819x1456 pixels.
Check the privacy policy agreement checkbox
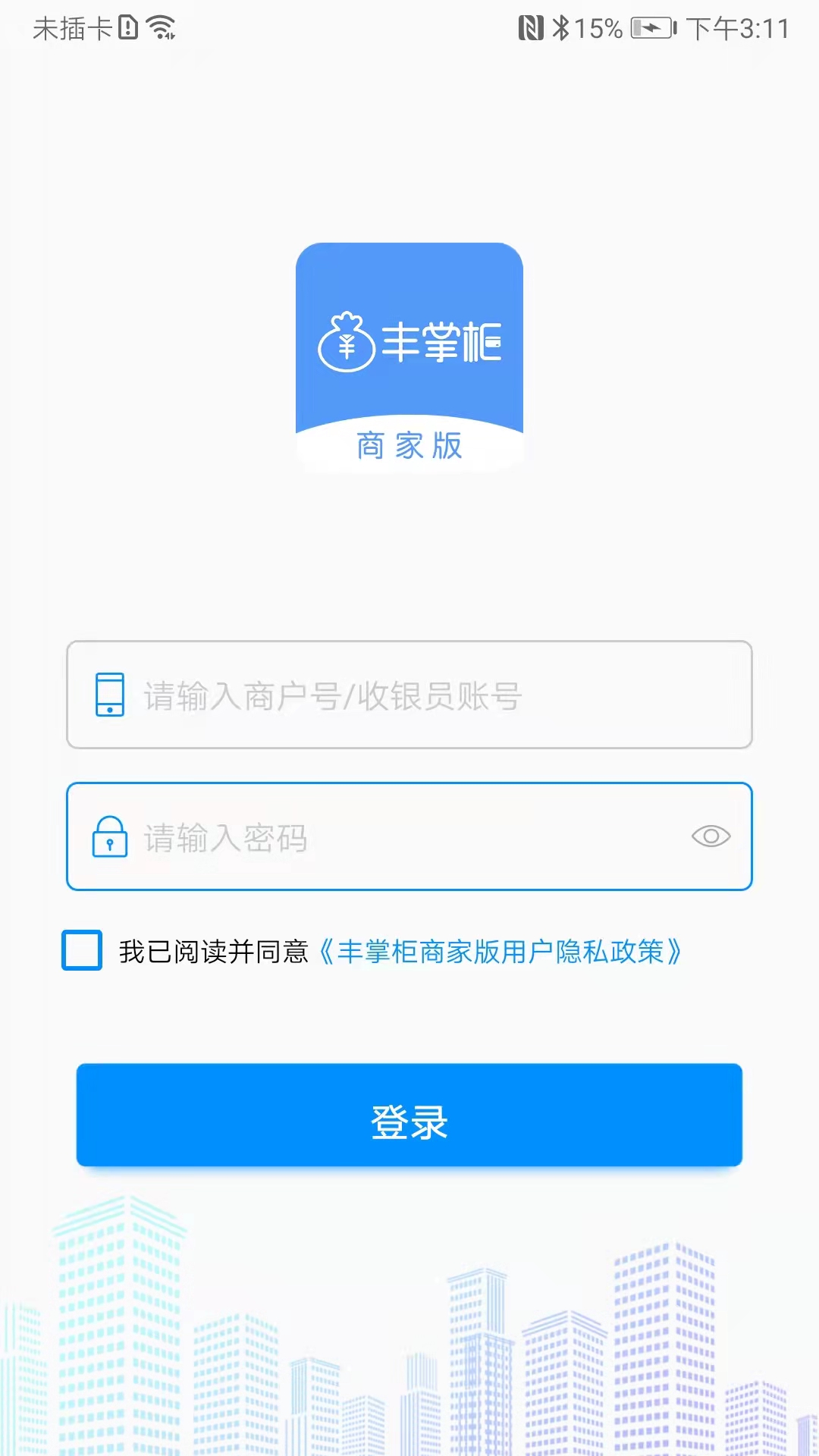click(82, 950)
